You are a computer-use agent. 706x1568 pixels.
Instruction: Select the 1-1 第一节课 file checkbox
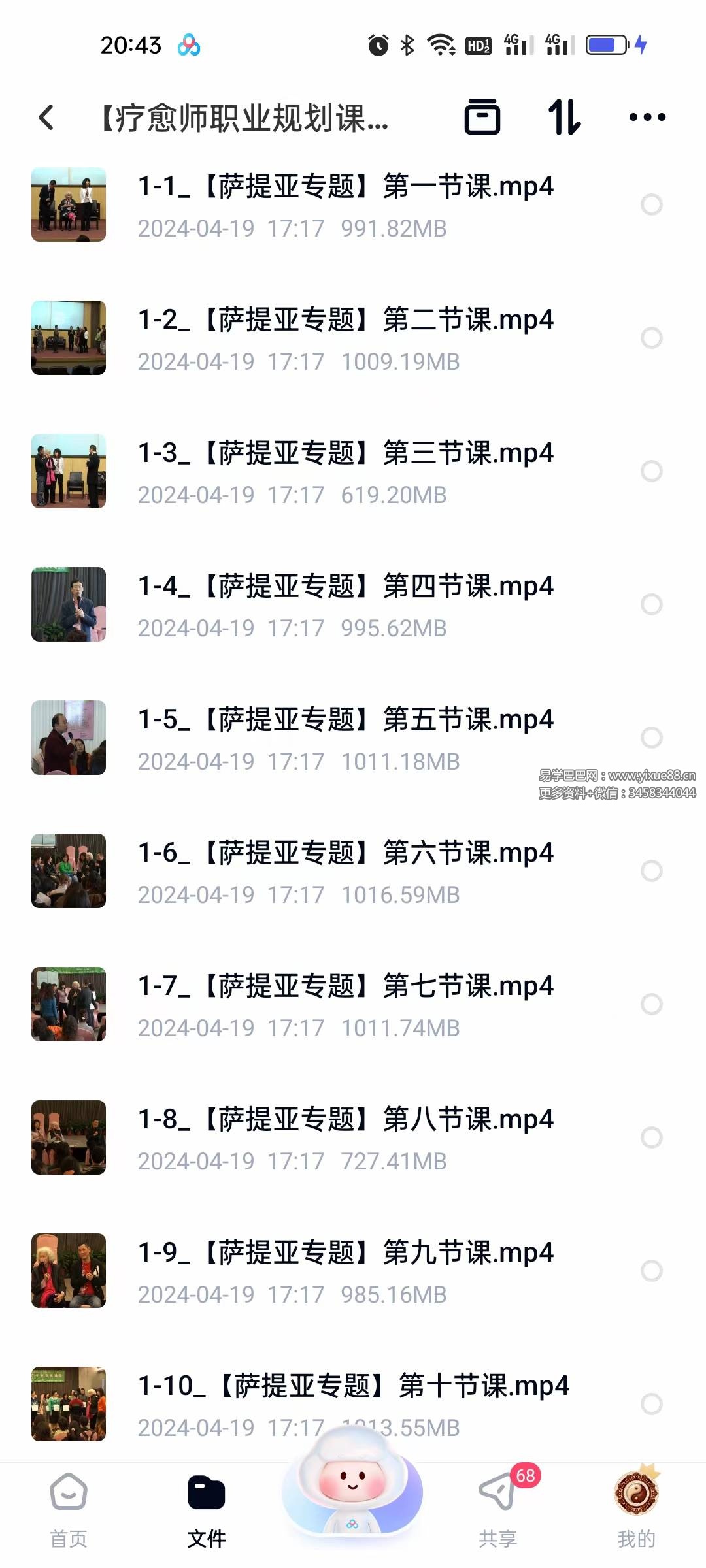(x=651, y=204)
